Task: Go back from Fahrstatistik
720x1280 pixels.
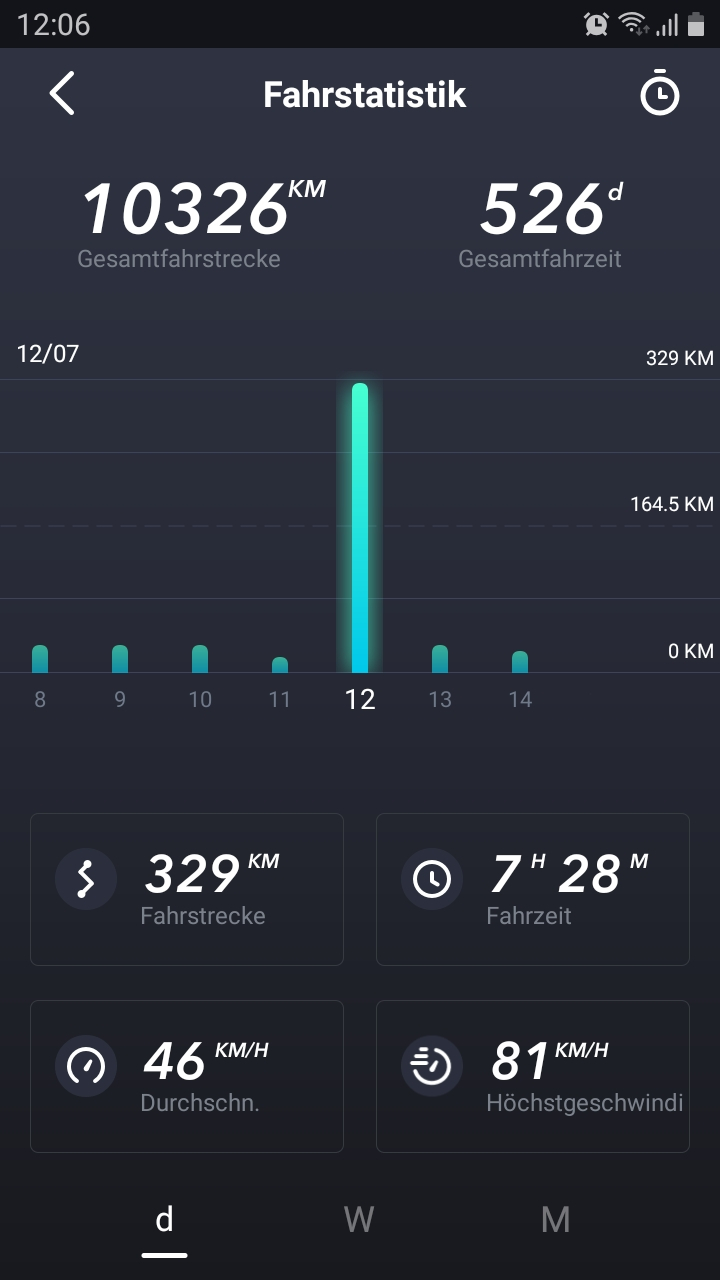Action: click(62, 94)
